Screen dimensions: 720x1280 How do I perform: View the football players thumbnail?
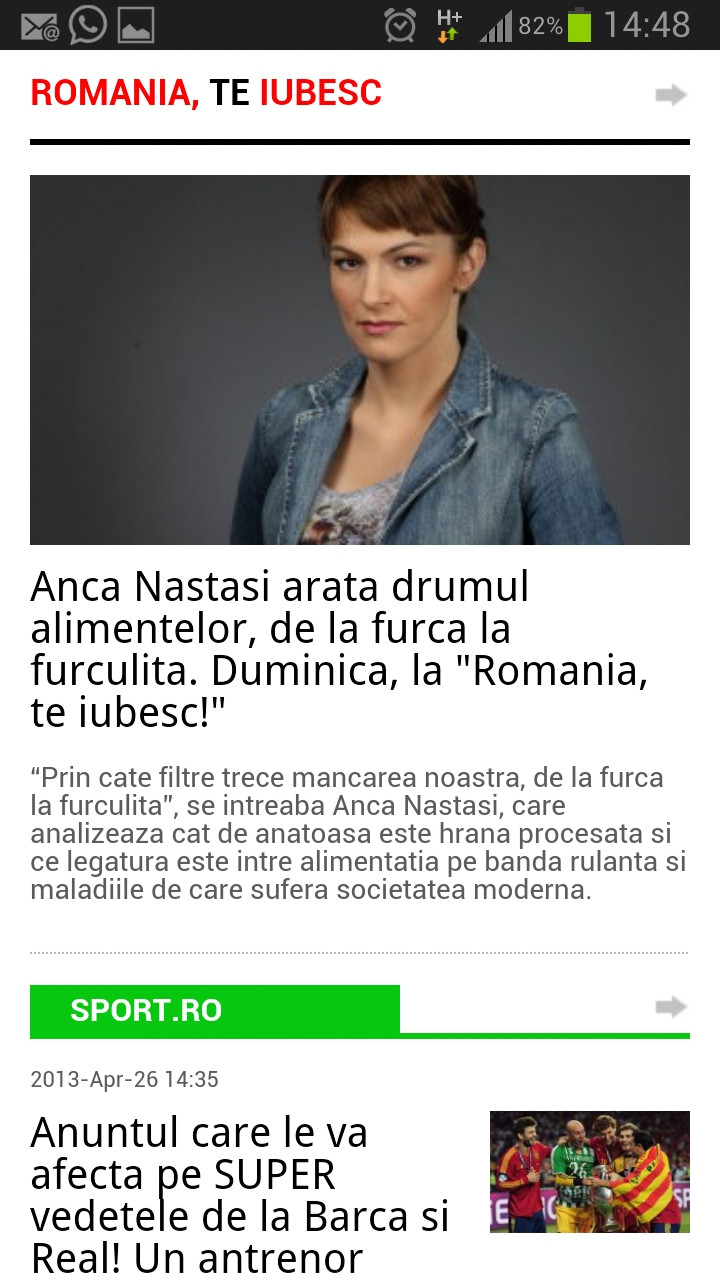tap(590, 1171)
